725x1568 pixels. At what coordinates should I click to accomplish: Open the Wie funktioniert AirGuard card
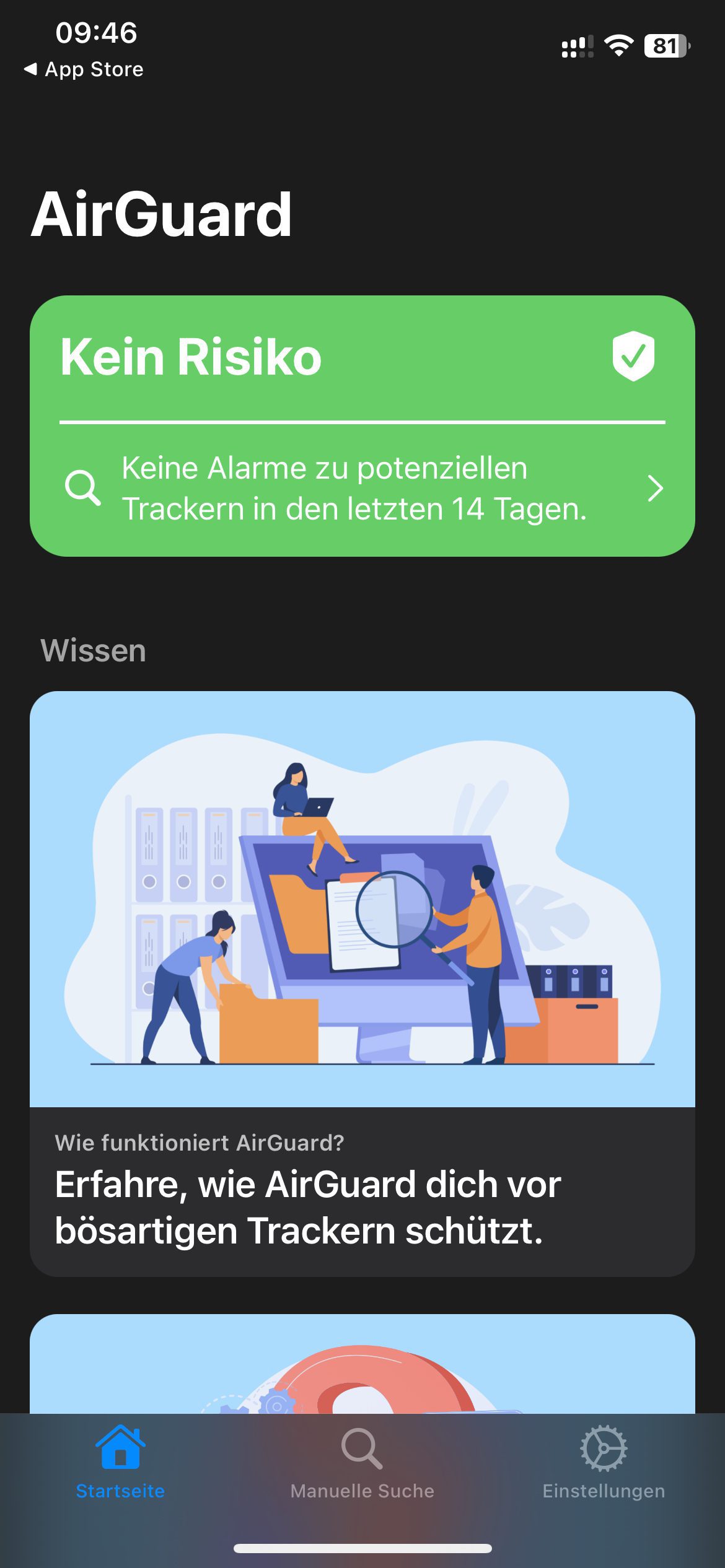click(x=362, y=982)
